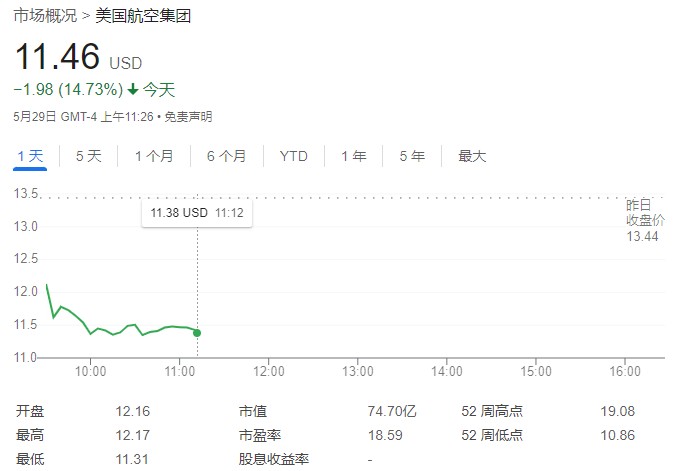Switch to the 1 个月 chart range

tap(154, 156)
